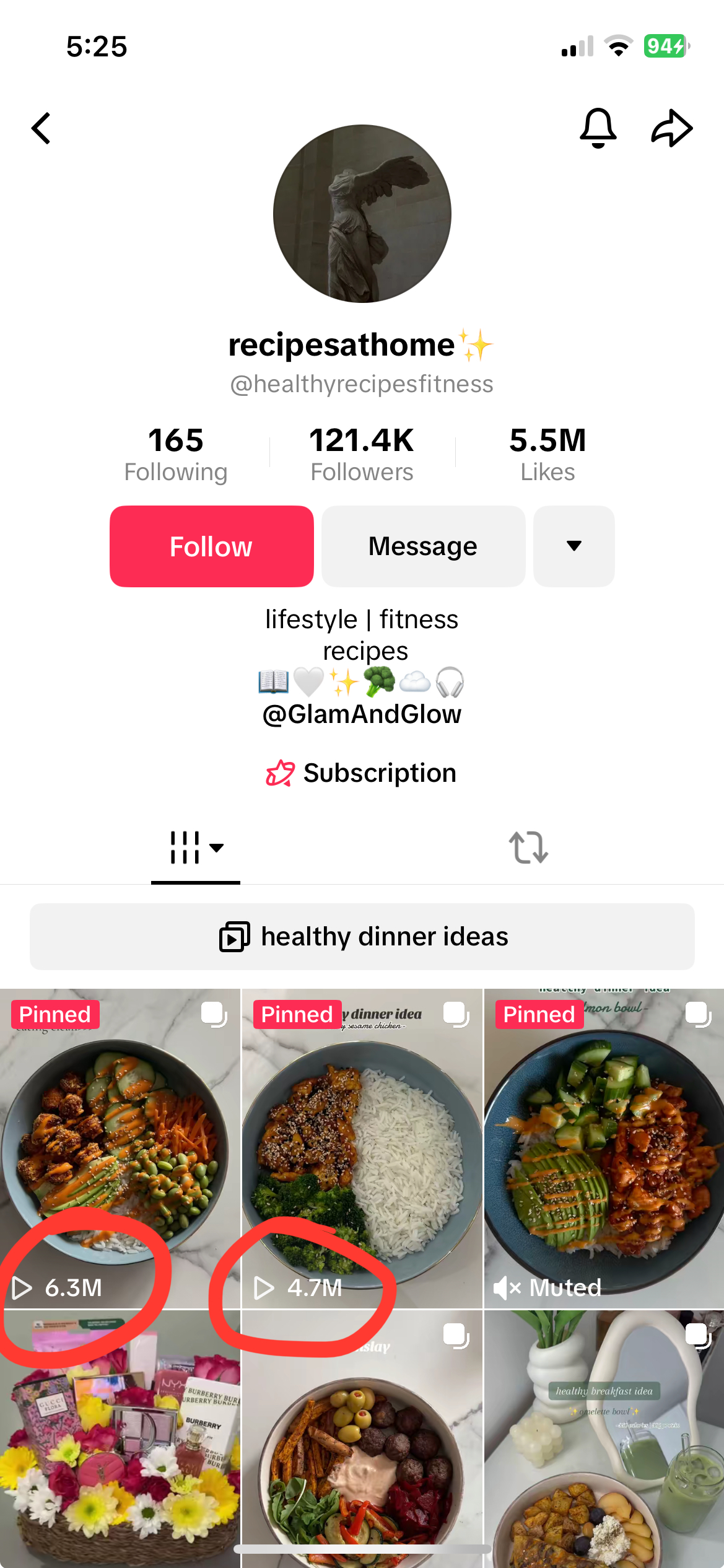Expand the healthy dinner ideas playlist

point(362,937)
